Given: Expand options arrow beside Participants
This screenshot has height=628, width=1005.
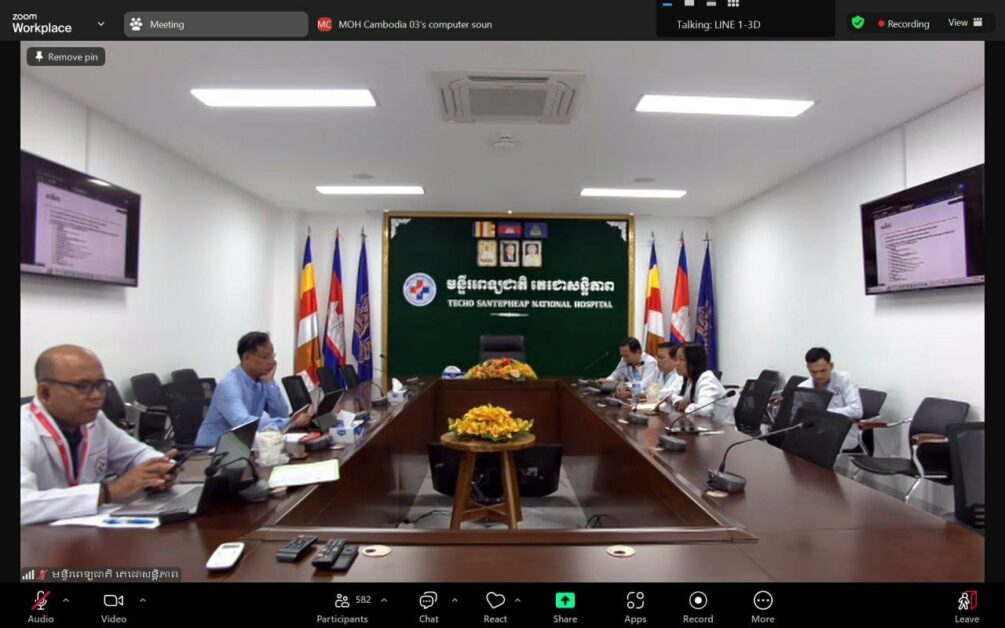Looking at the screenshot, I should point(384,600).
